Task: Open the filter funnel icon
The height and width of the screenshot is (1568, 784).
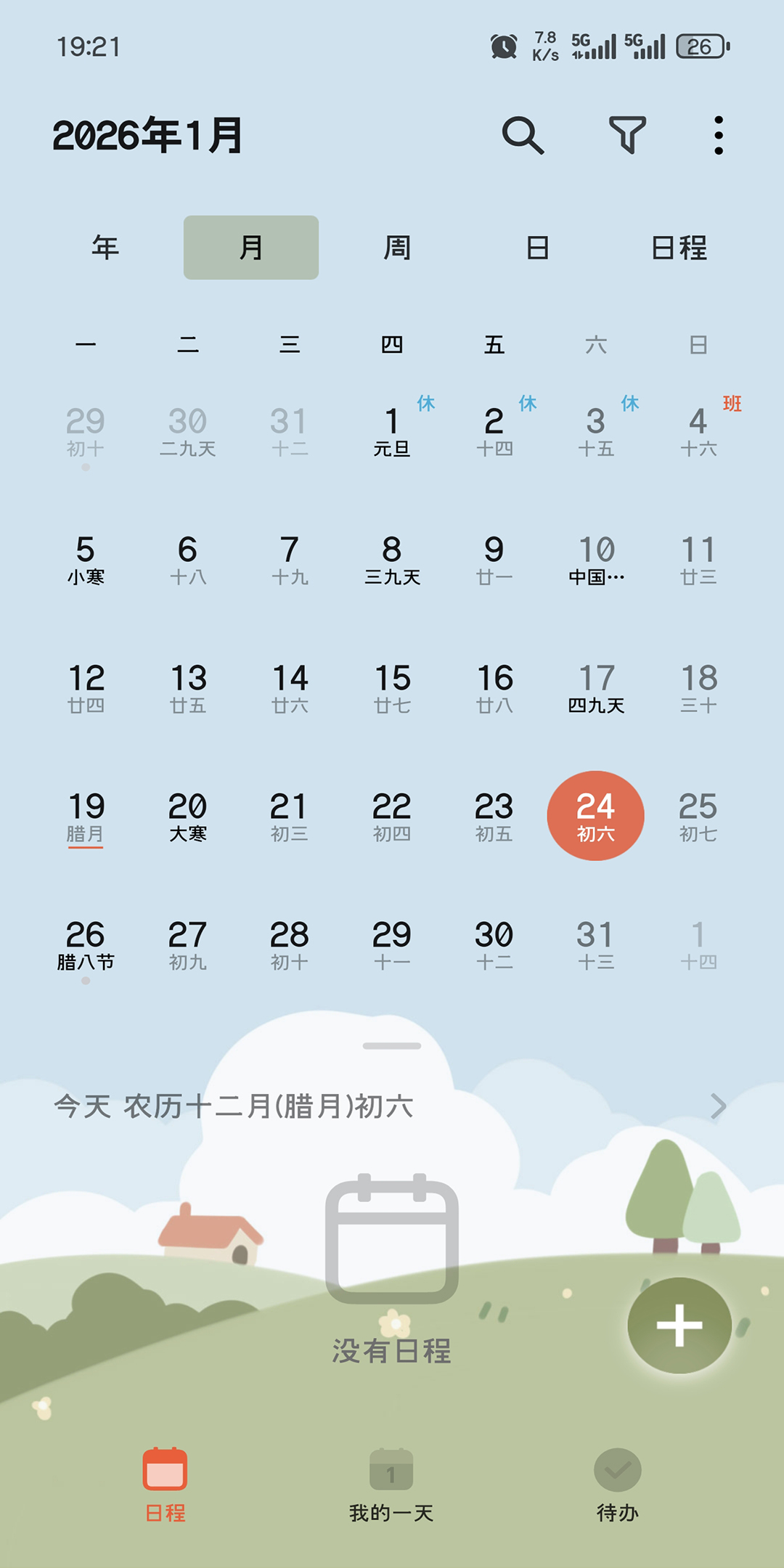Action: [x=627, y=135]
